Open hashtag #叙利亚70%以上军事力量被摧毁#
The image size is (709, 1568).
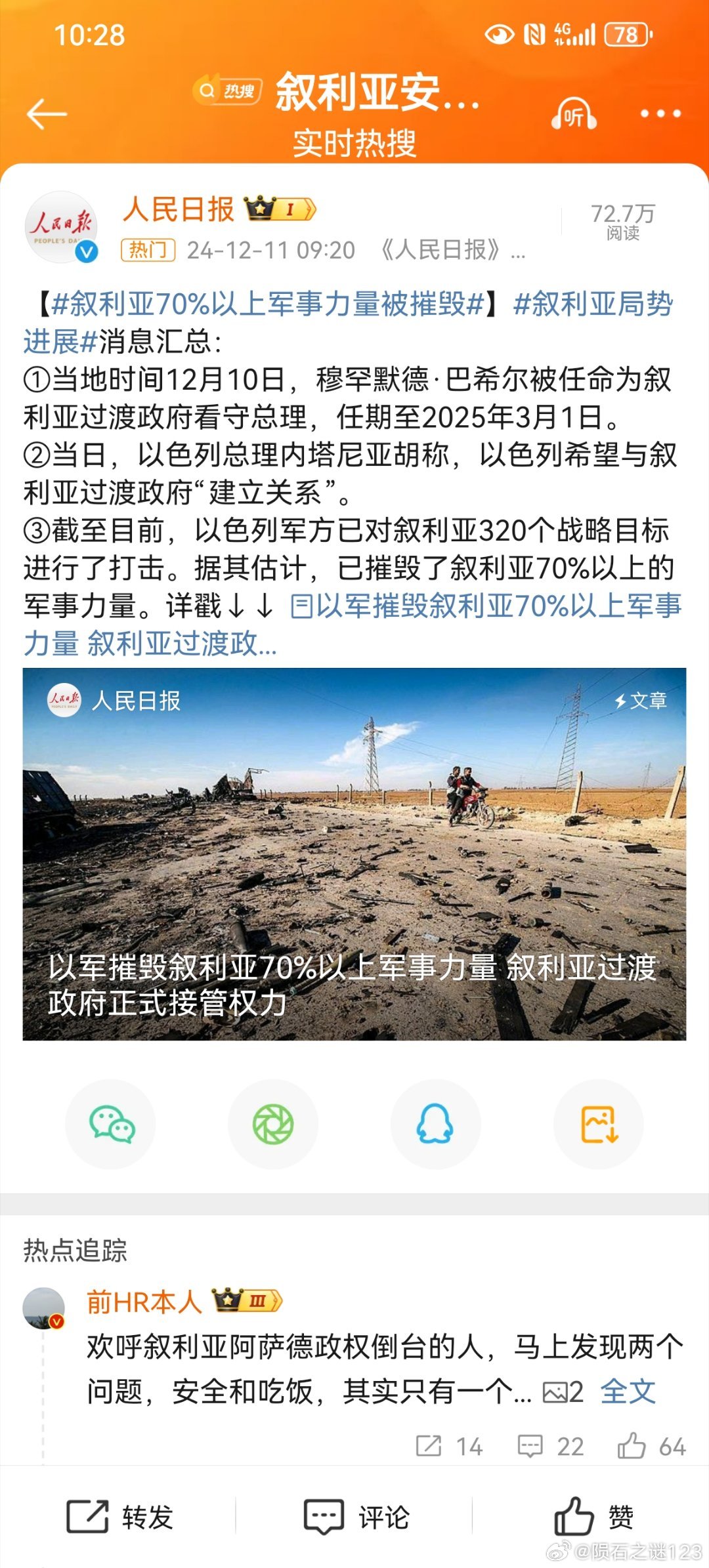click(x=267, y=304)
